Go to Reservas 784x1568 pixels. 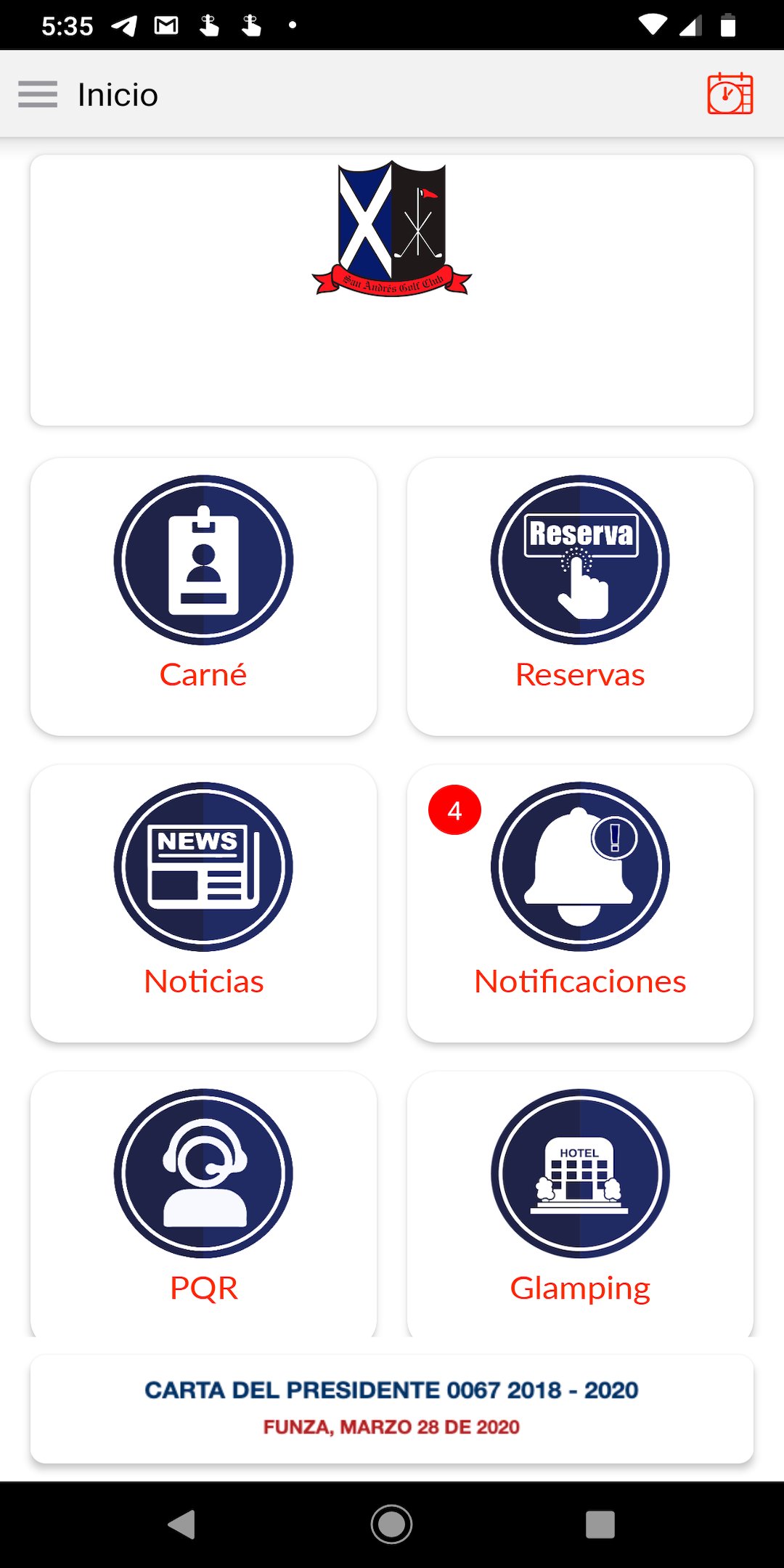(x=580, y=595)
